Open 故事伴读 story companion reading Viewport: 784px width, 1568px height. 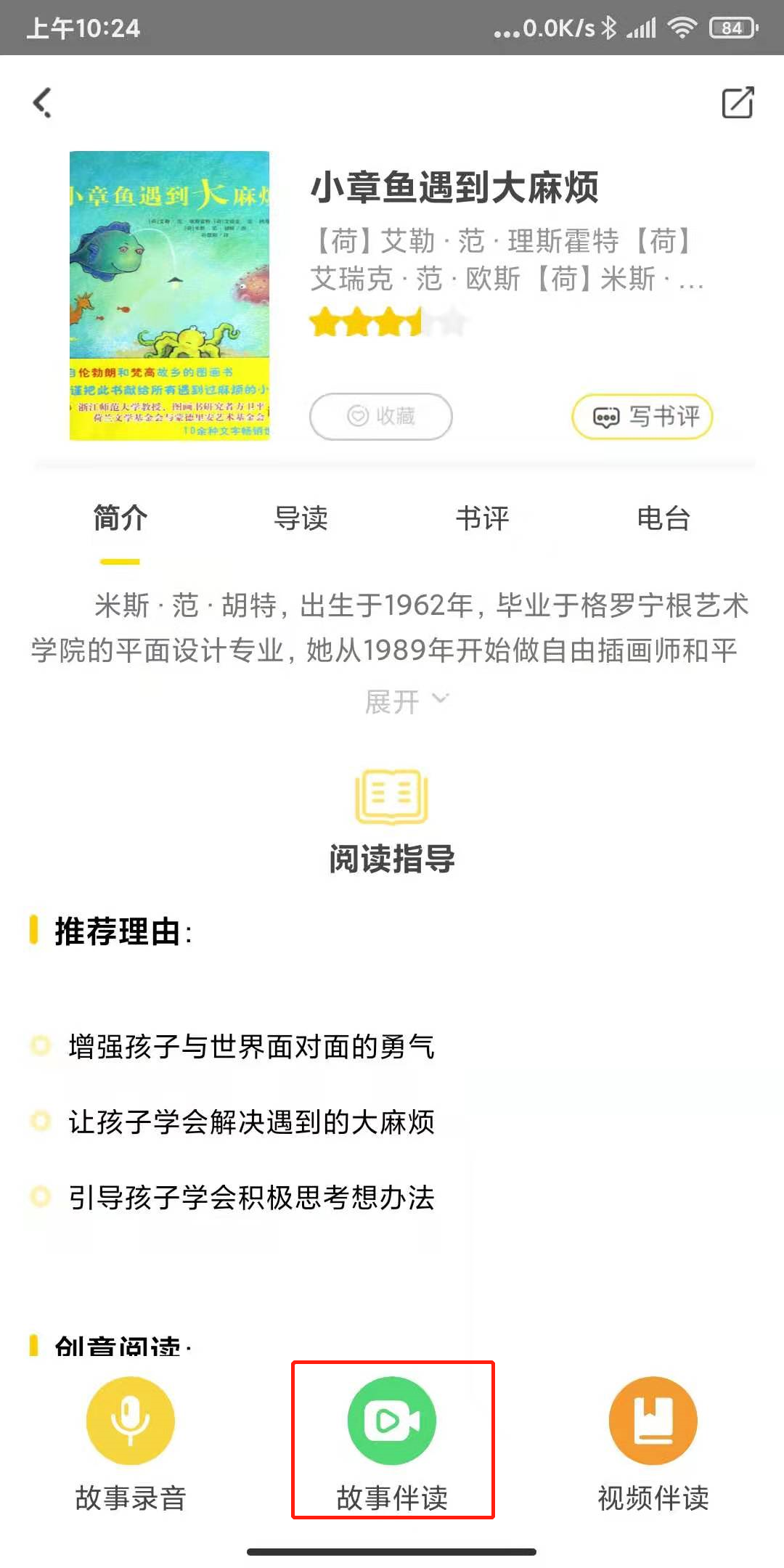(392, 1441)
